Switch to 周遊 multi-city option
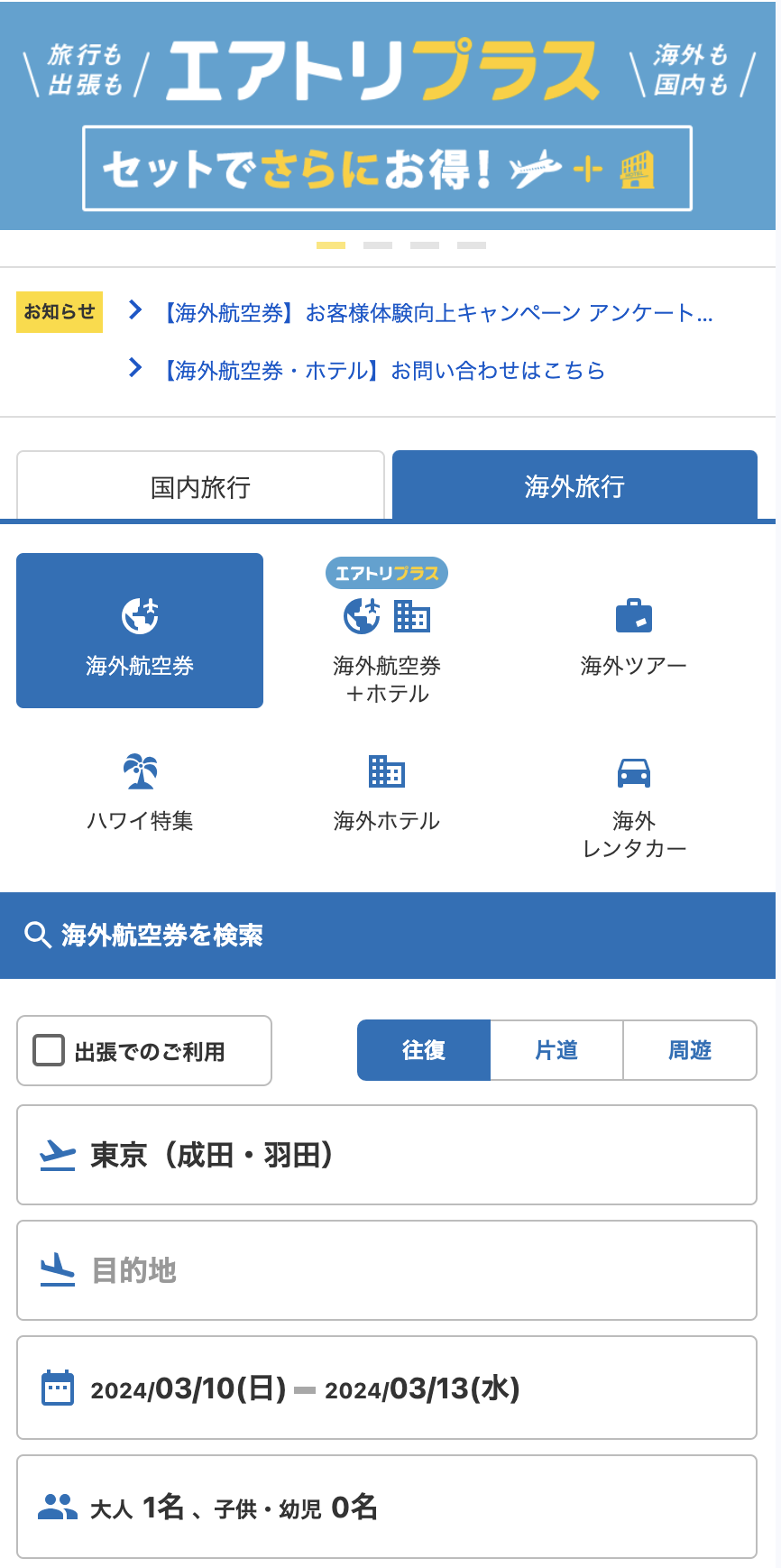This screenshot has height=1568, width=781. coord(690,1050)
